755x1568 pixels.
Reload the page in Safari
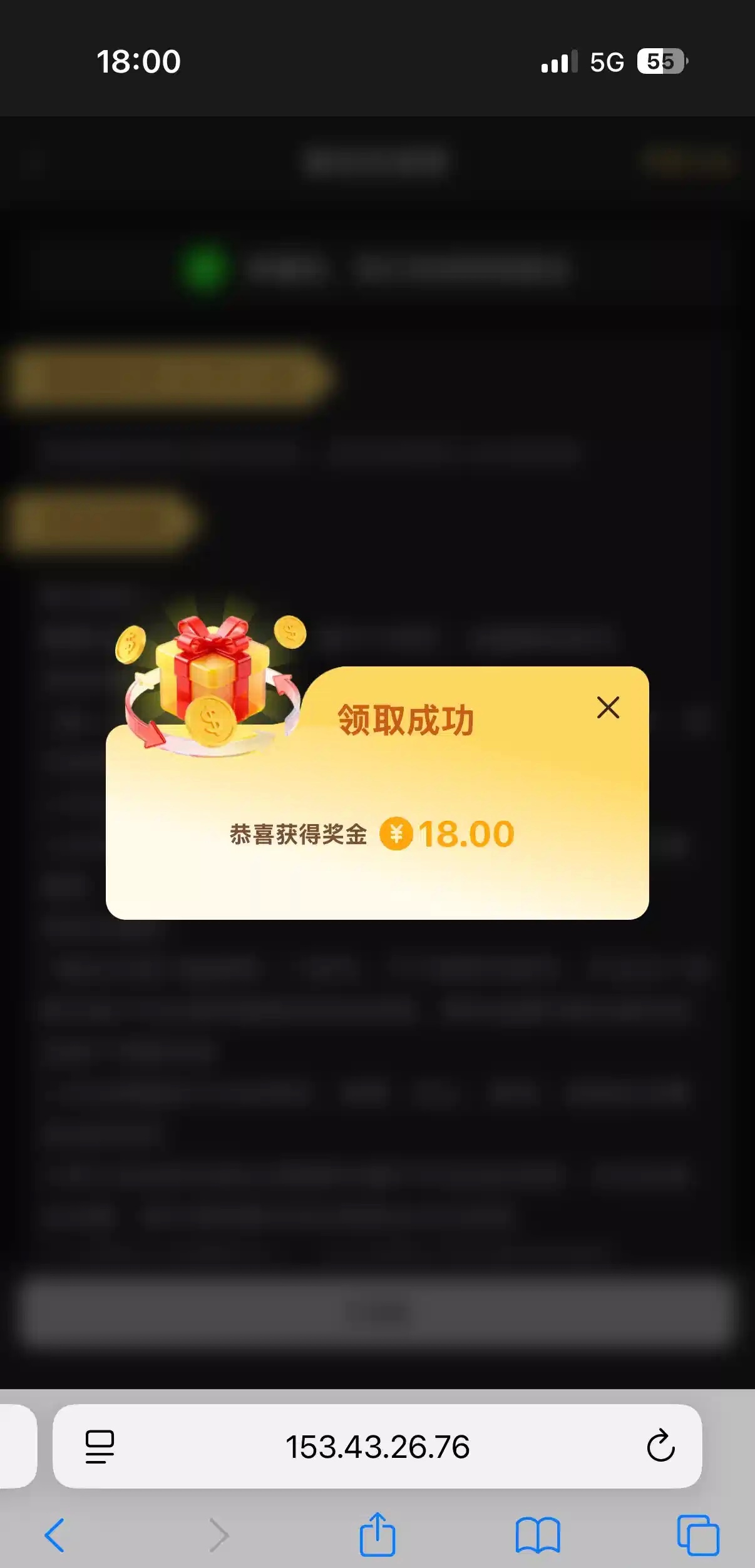pyautogui.click(x=660, y=1446)
